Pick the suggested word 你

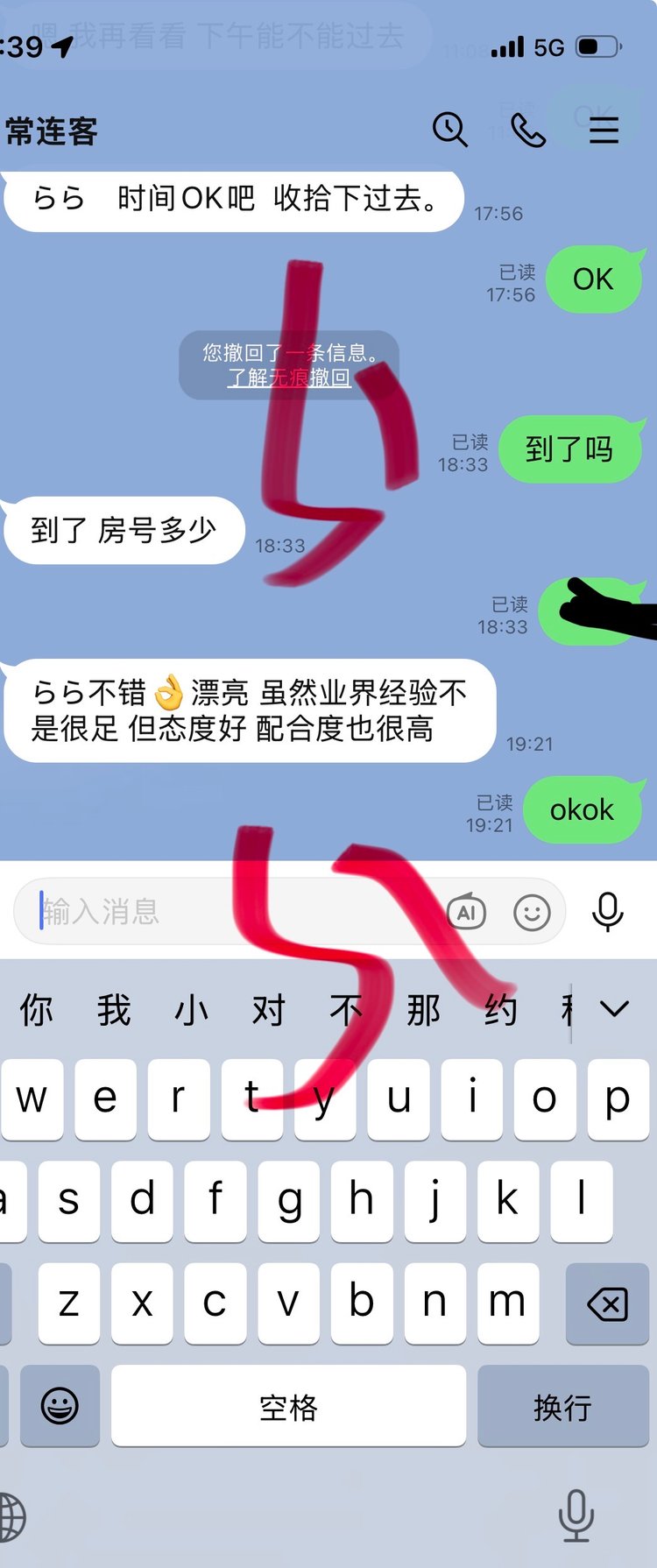[36, 1010]
